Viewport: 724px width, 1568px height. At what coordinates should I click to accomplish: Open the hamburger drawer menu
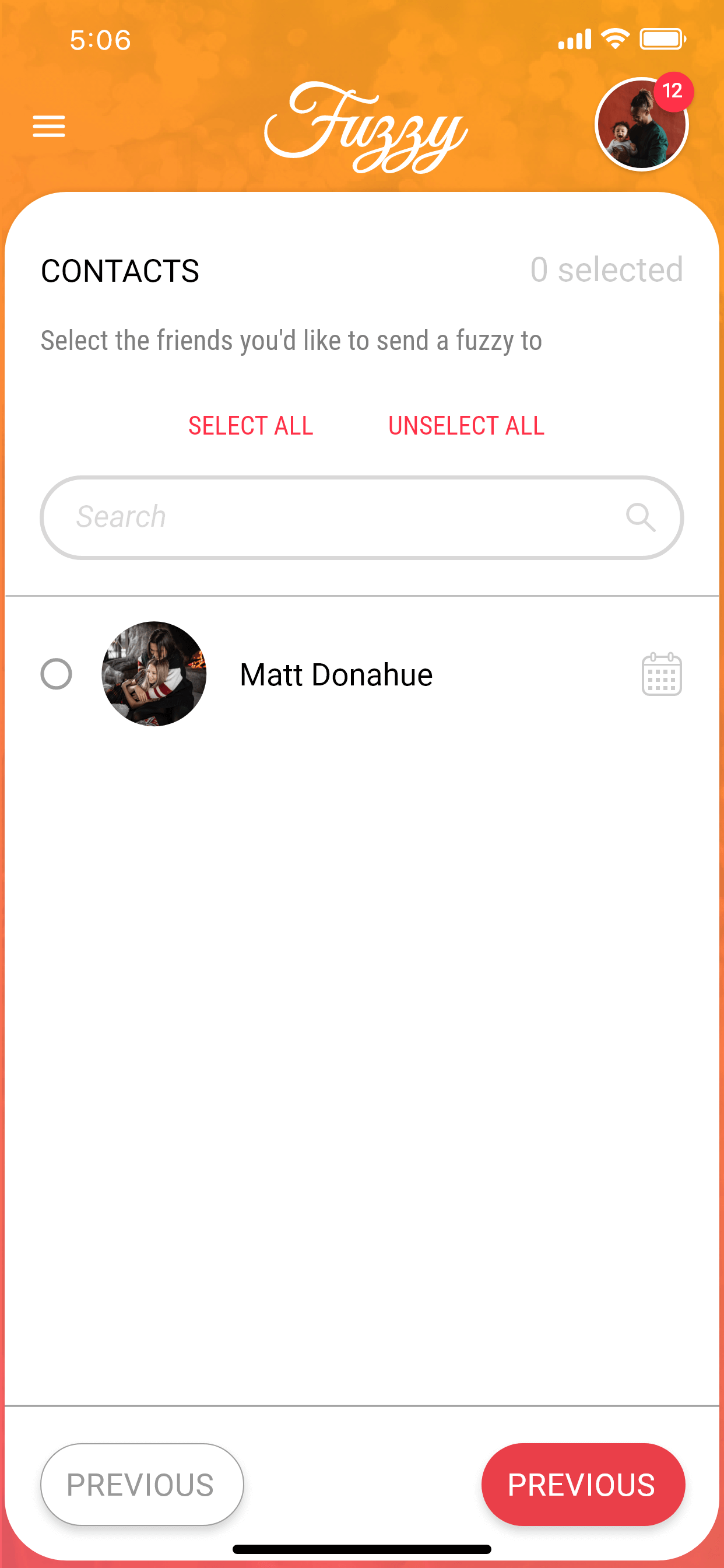[x=48, y=126]
